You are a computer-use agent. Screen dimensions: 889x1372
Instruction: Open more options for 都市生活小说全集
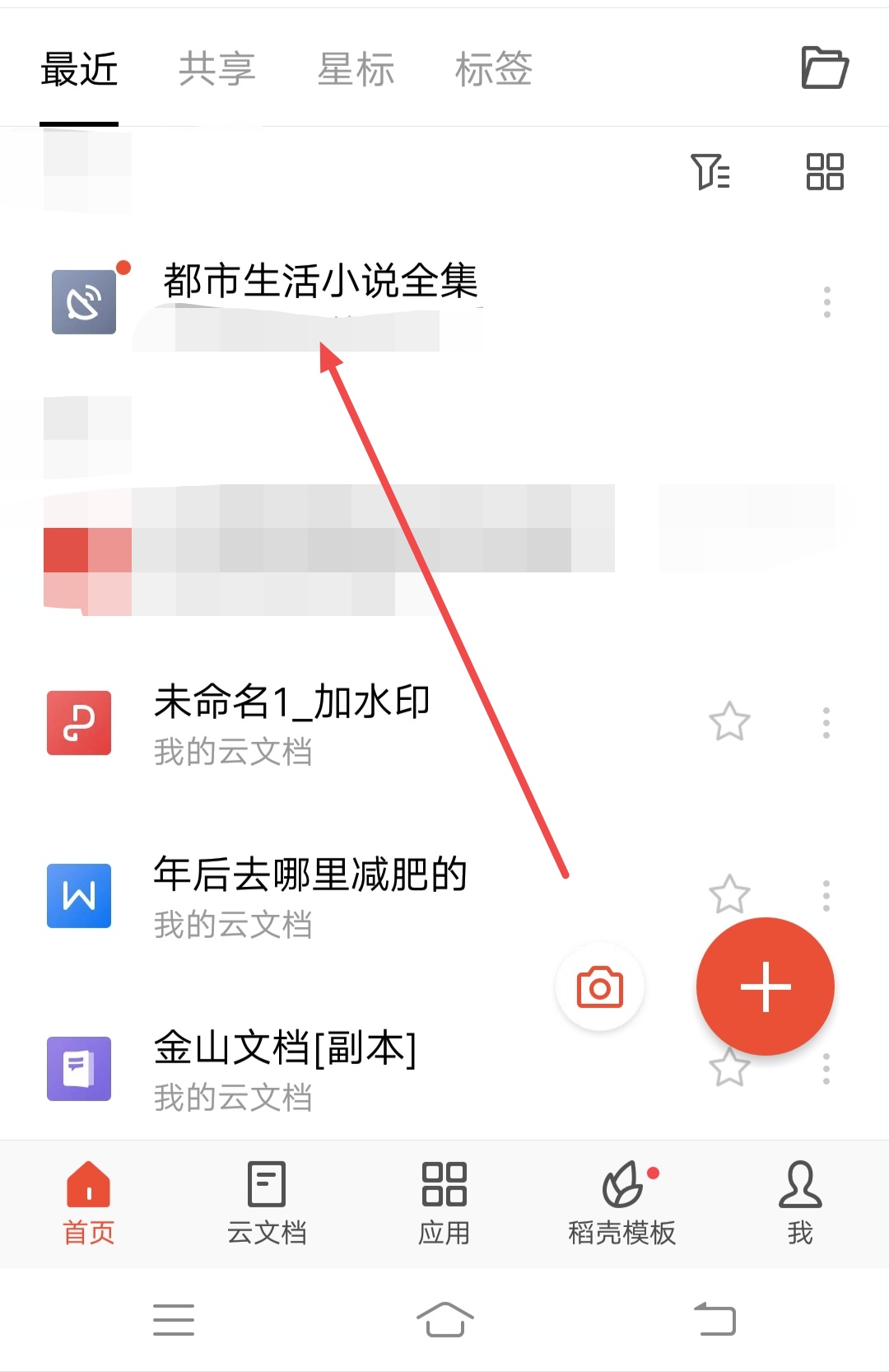click(827, 302)
